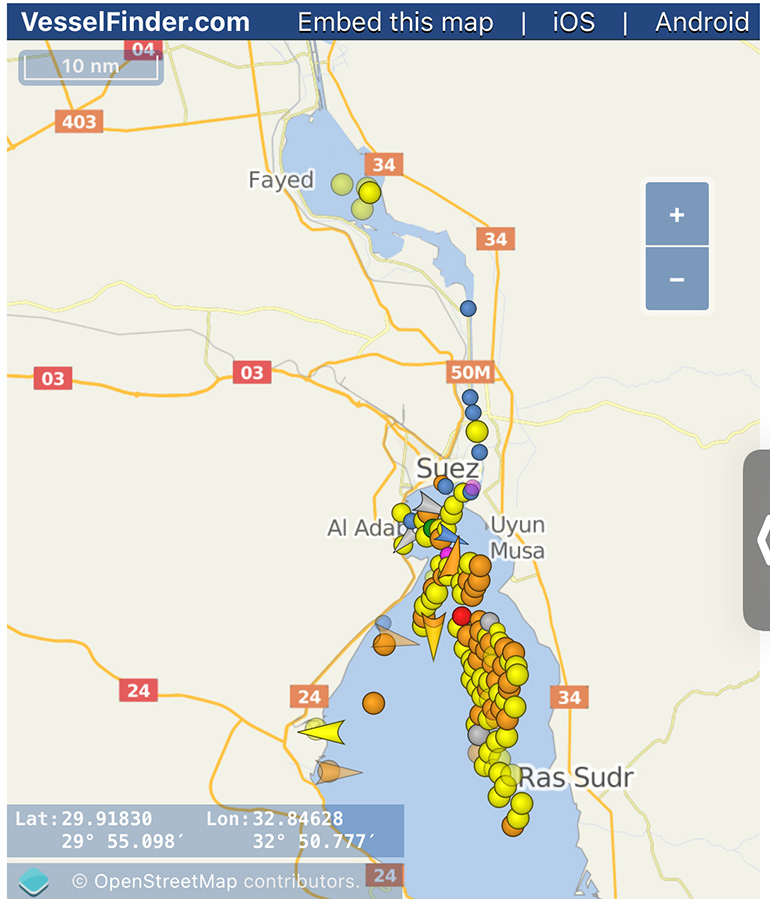This screenshot has height=899, width=770.
Task: Open the OpenStreetMap contributors link
Action: point(227,881)
